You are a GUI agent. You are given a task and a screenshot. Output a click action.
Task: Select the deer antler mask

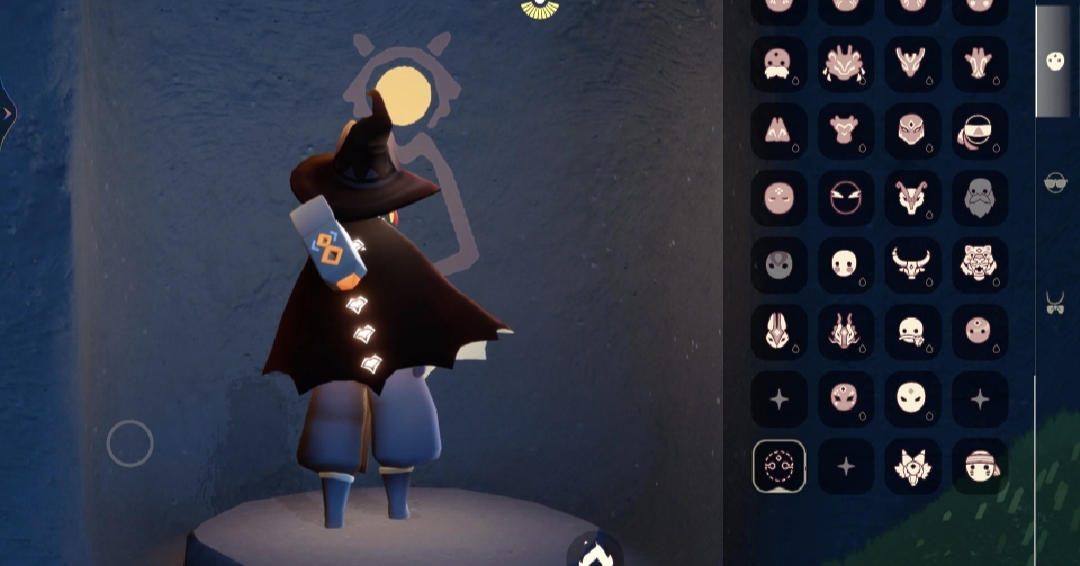(912, 197)
